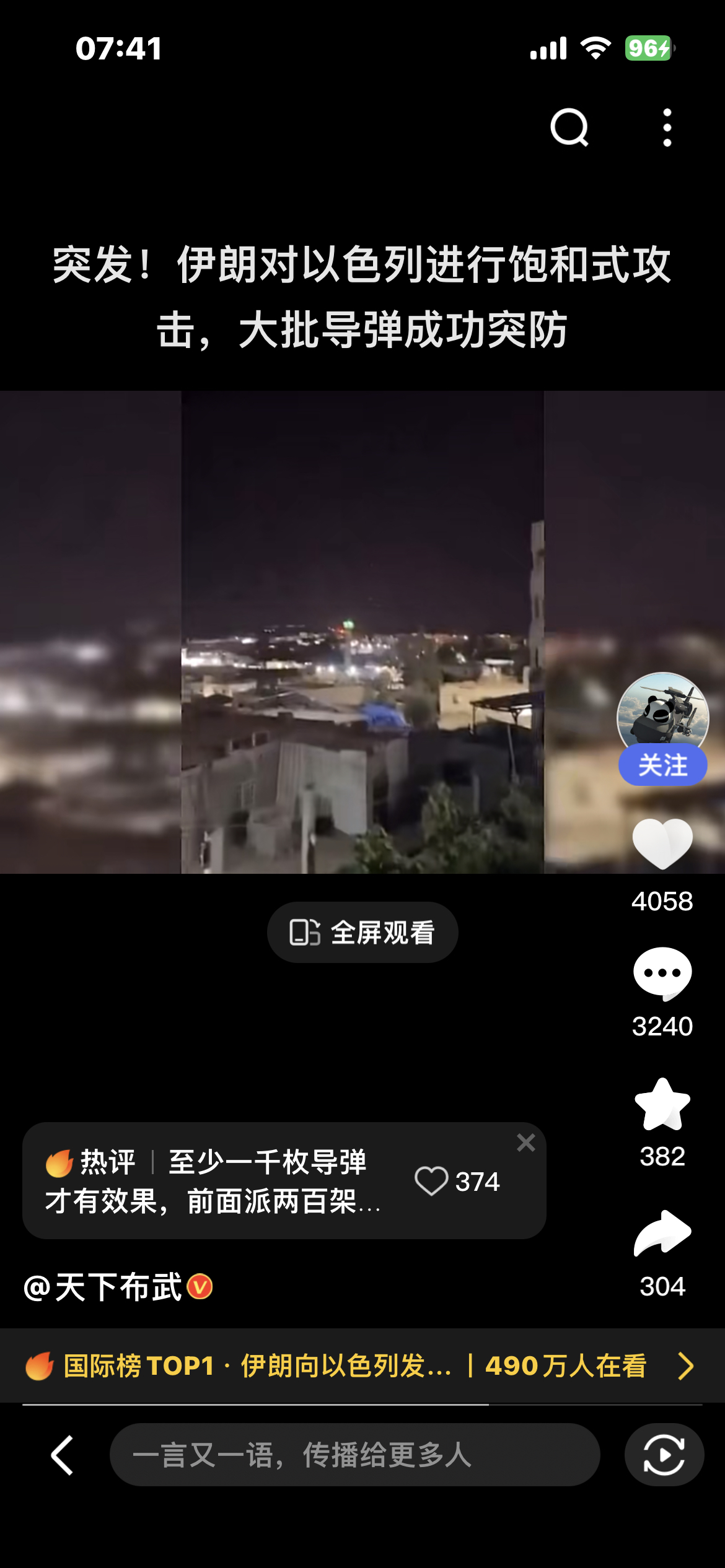Go back using the bottom arrow
725x1568 pixels.
tap(62, 1455)
